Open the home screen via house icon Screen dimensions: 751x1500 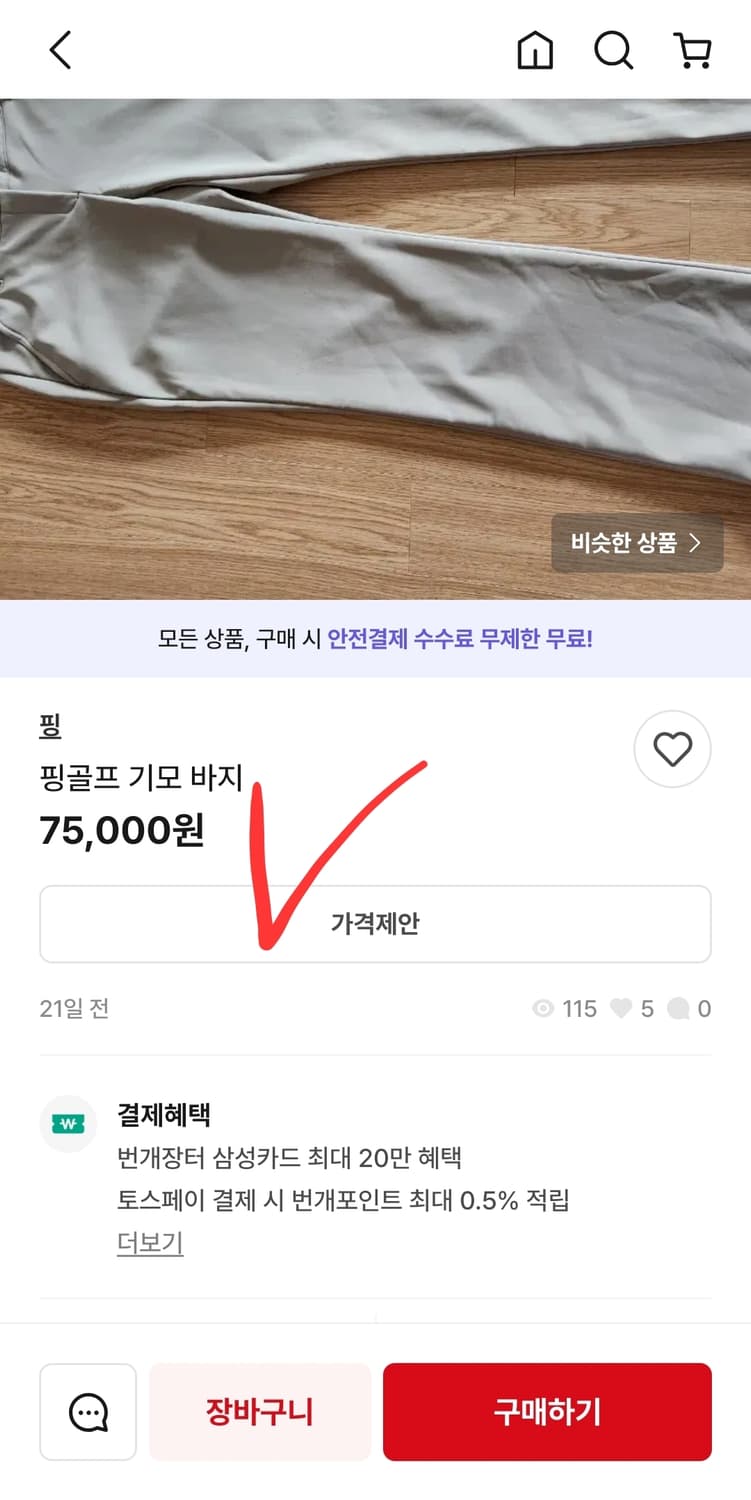(x=535, y=49)
